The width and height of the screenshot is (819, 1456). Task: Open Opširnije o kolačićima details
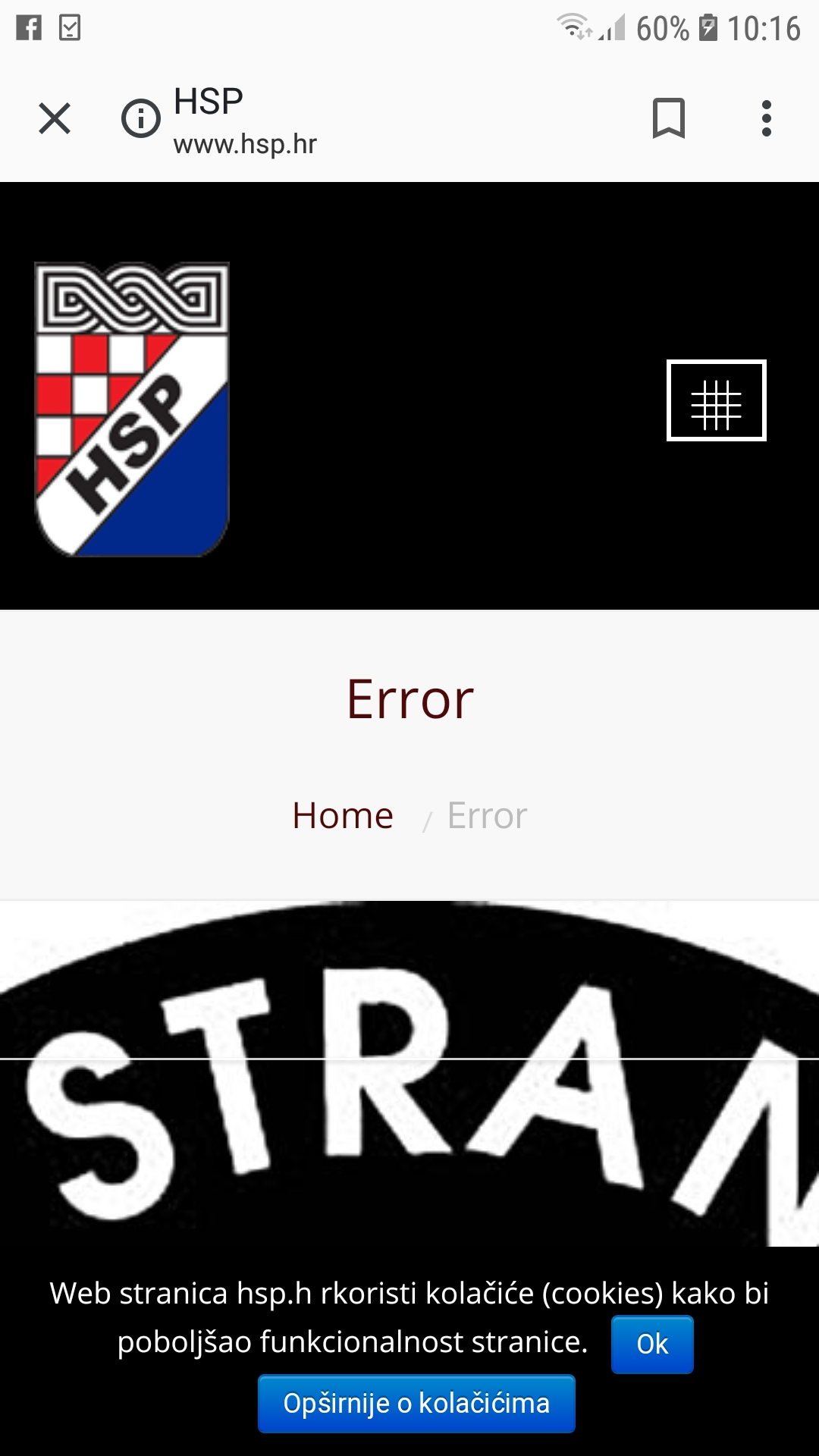416,1404
